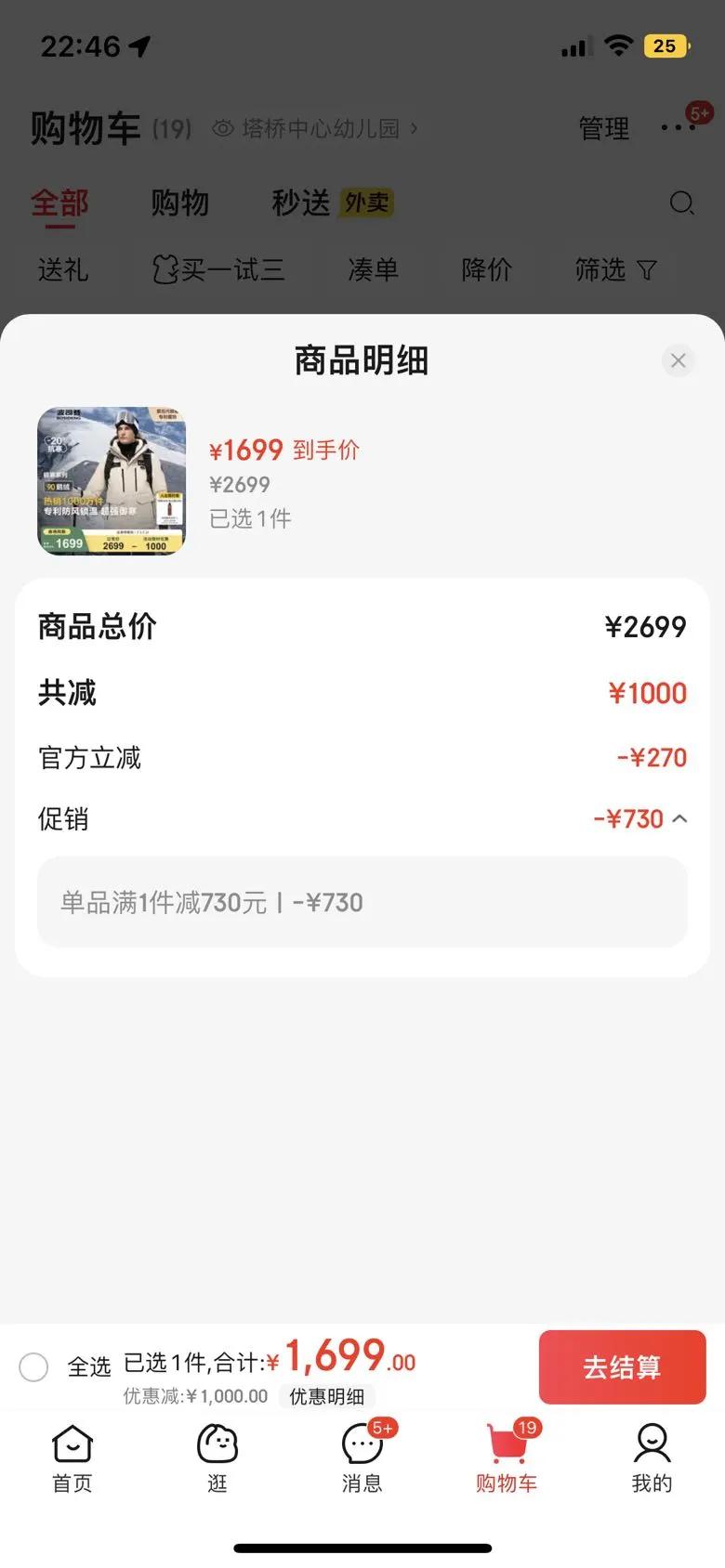Tap 去结算 to check out
This screenshot has height=1568, width=725.
622,1366
